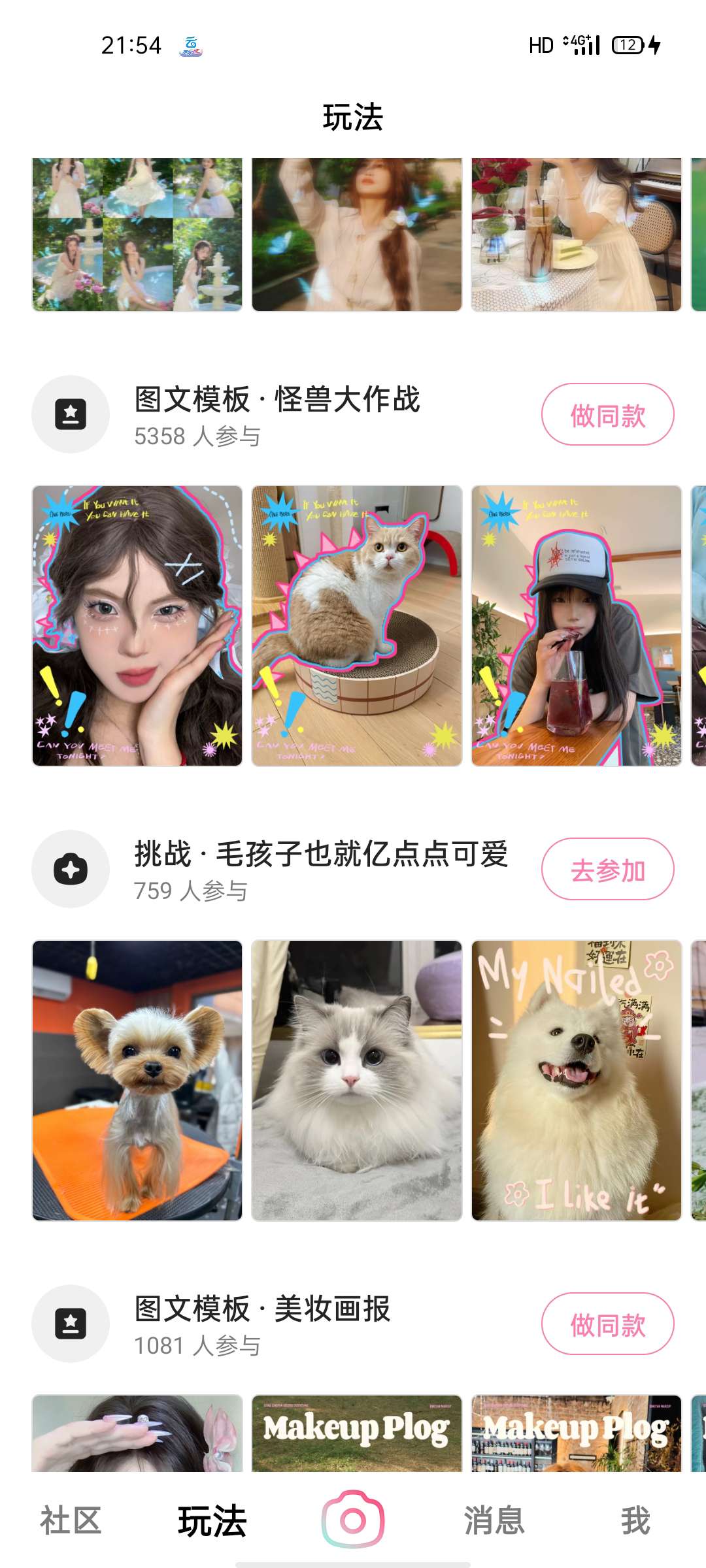Open the cat on scratcher template photo
706x1568 pixels.
coord(357,626)
